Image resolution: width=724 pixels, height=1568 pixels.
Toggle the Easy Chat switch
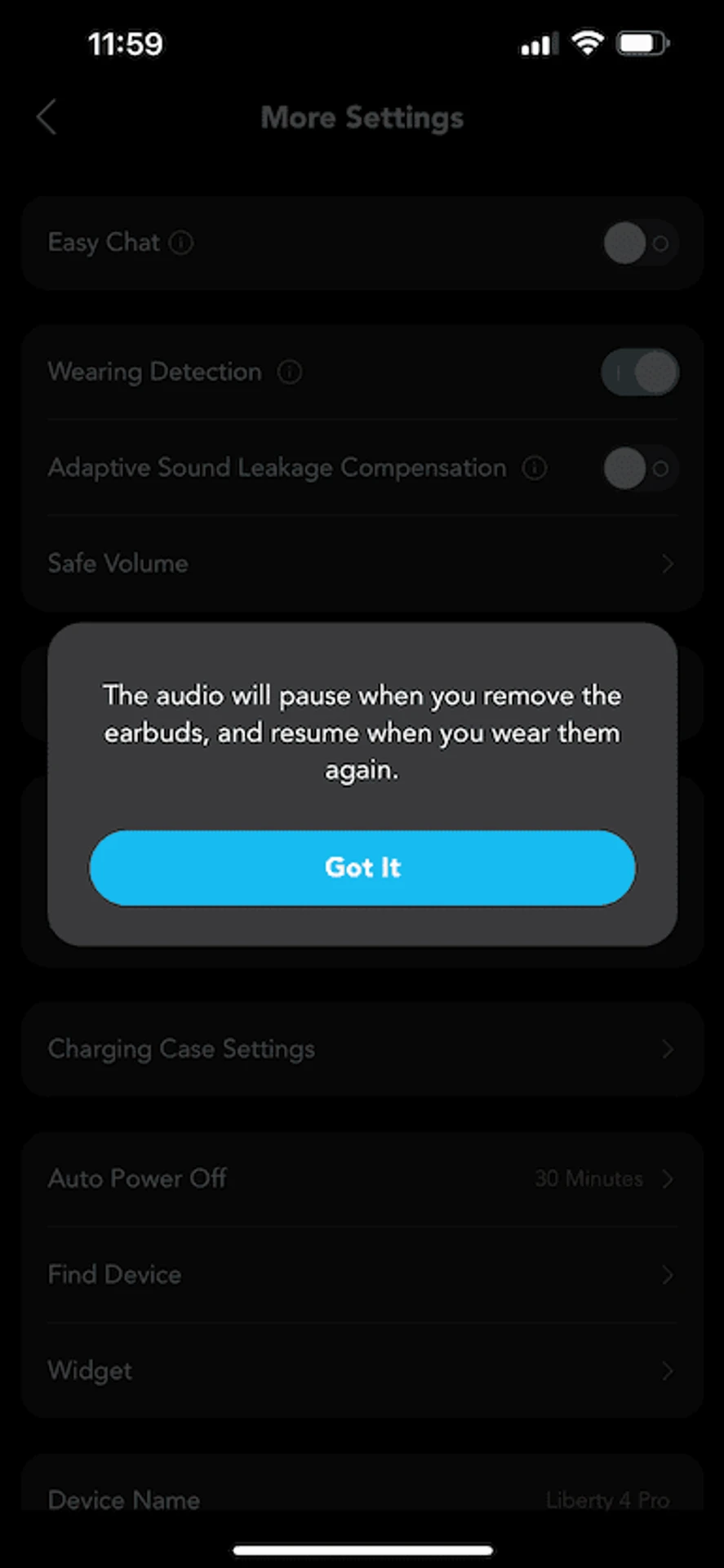tap(639, 243)
